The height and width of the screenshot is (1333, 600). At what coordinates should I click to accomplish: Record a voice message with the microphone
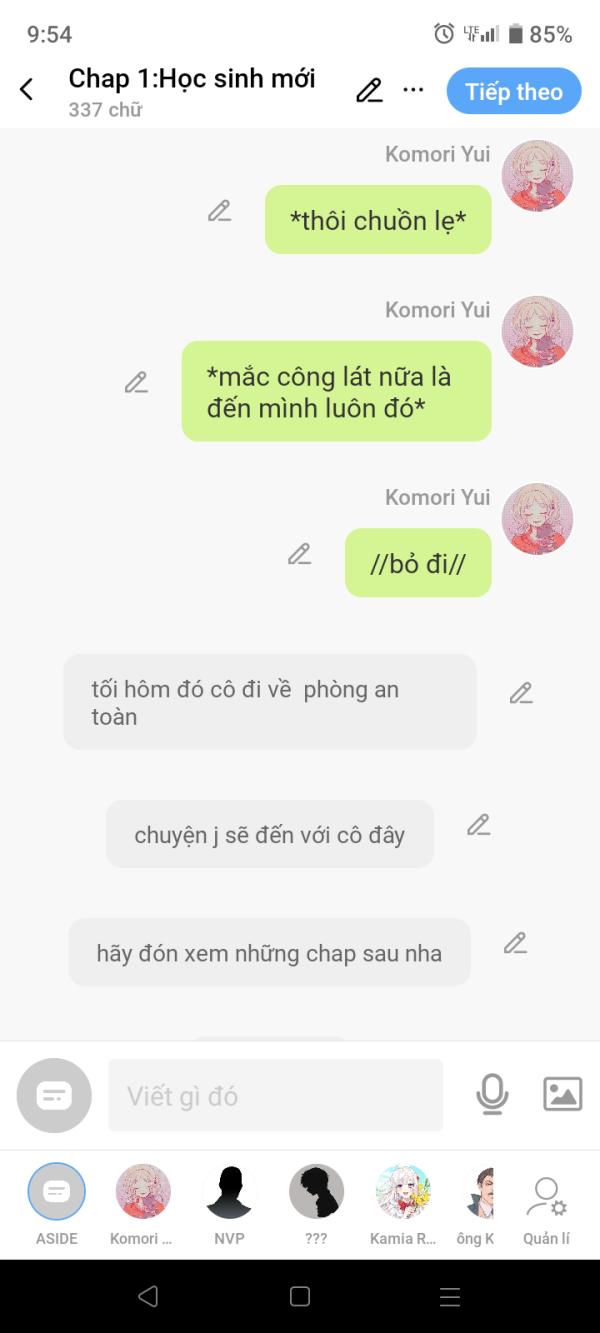(x=492, y=1095)
